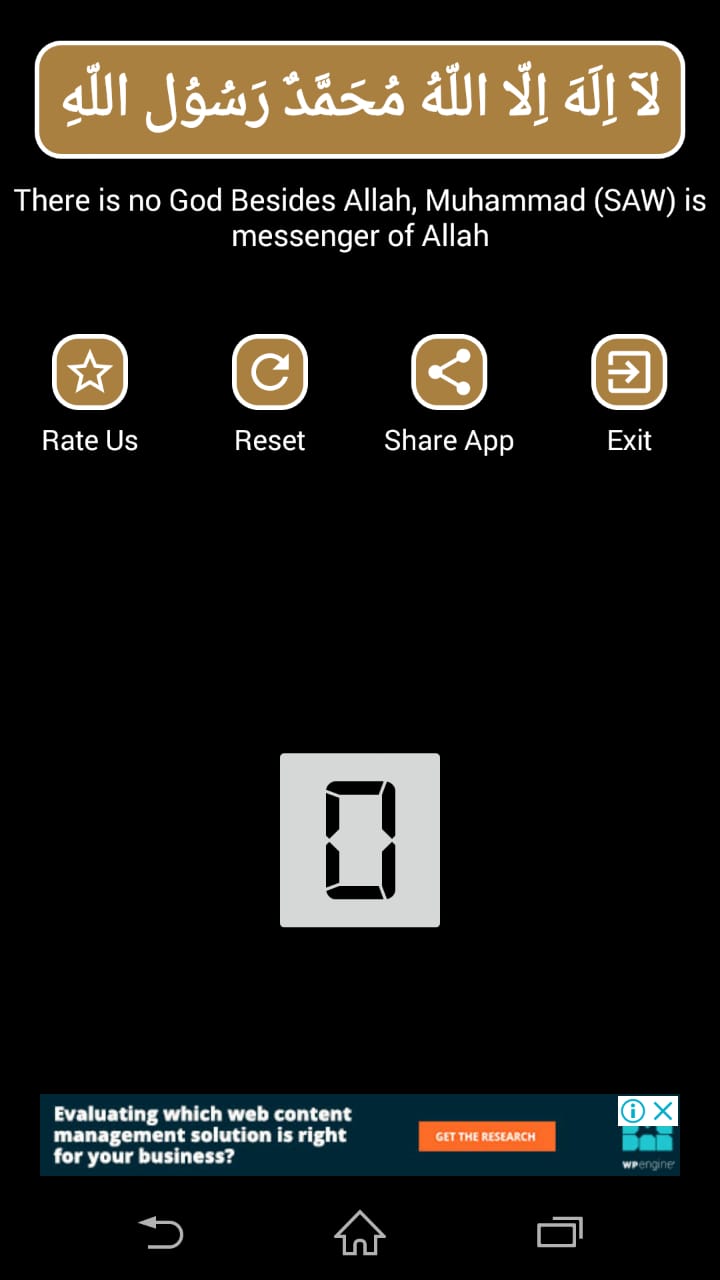The height and width of the screenshot is (1280, 720).
Task: Tap the digital counter to count
Action: tap(360, 840)
